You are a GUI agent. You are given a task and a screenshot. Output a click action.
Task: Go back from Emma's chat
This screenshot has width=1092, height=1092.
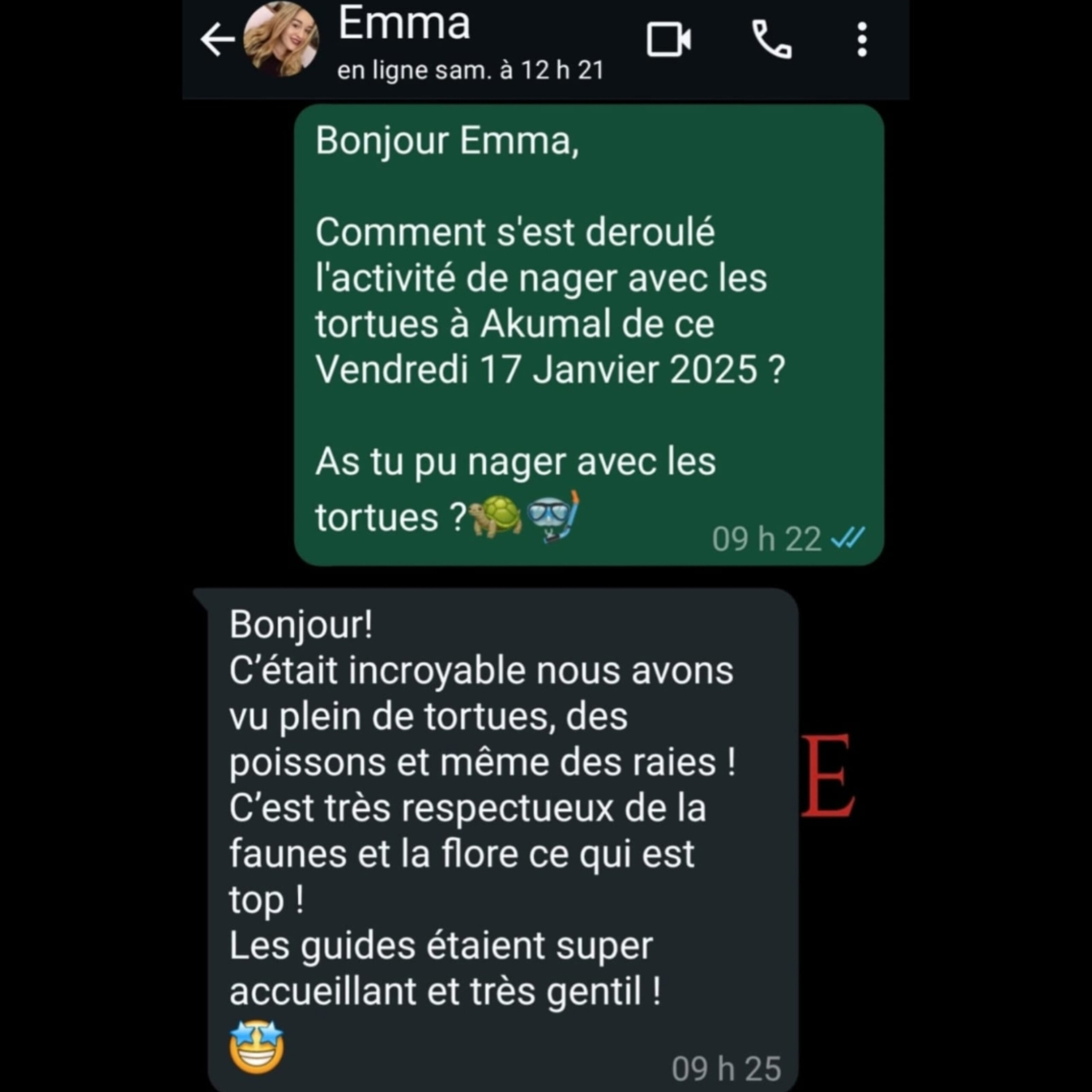coord(217,39)
